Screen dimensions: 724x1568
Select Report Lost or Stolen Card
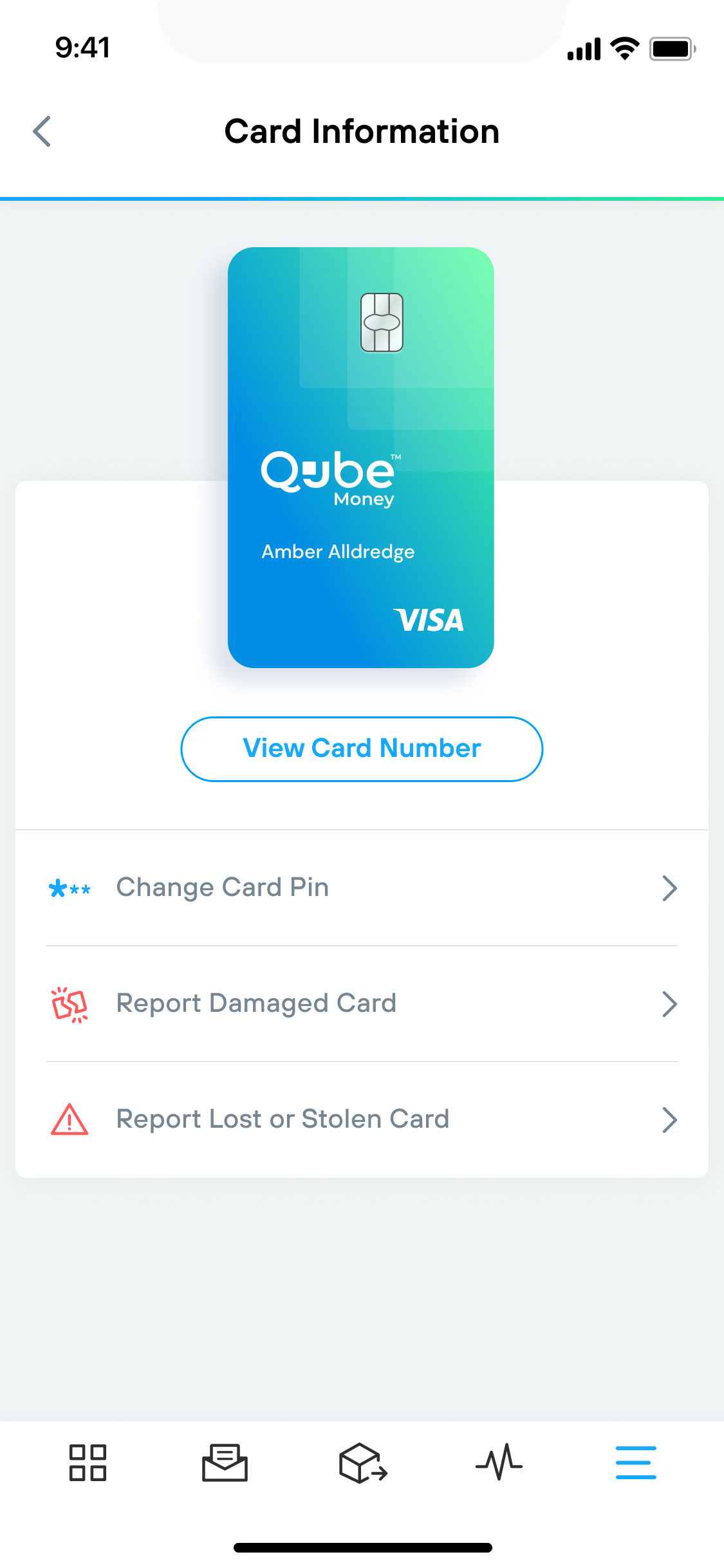tap(282, 1119)
